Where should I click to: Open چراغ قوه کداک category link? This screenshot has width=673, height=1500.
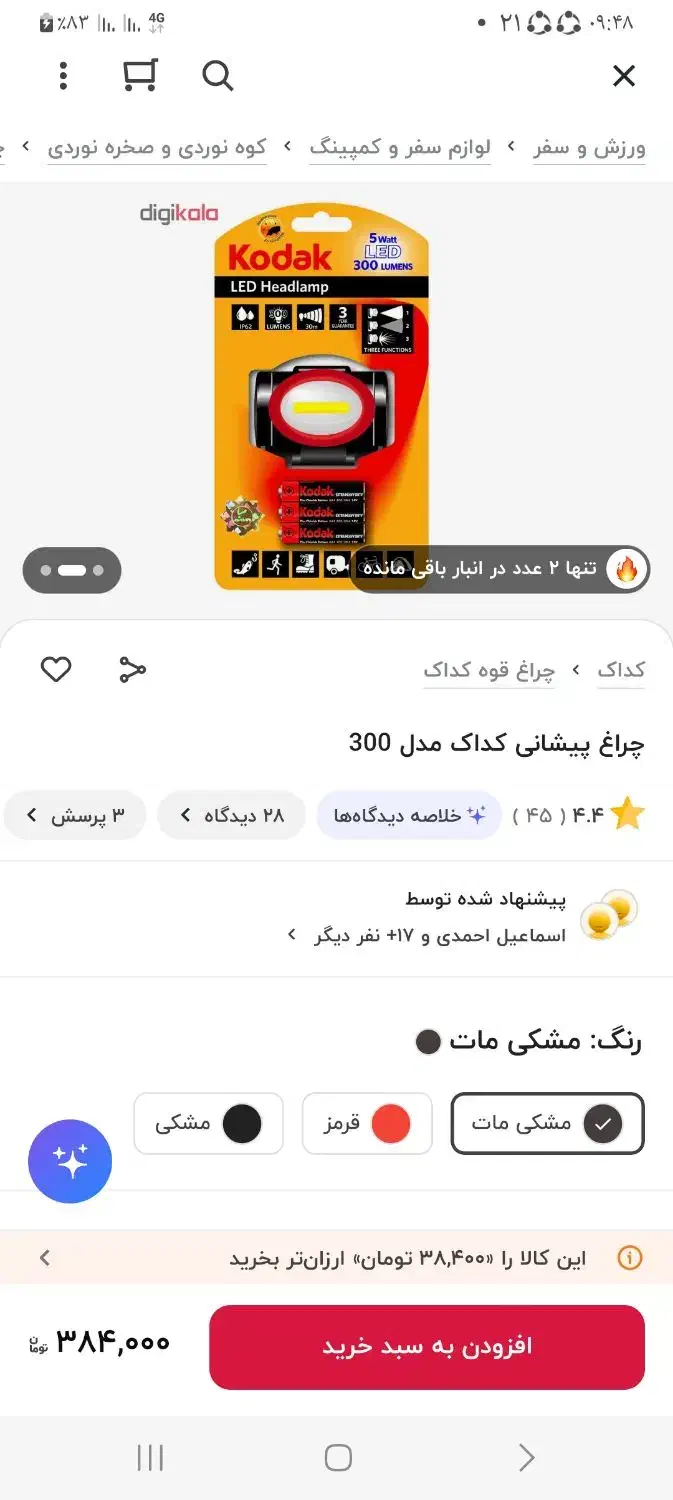[489, 670]
